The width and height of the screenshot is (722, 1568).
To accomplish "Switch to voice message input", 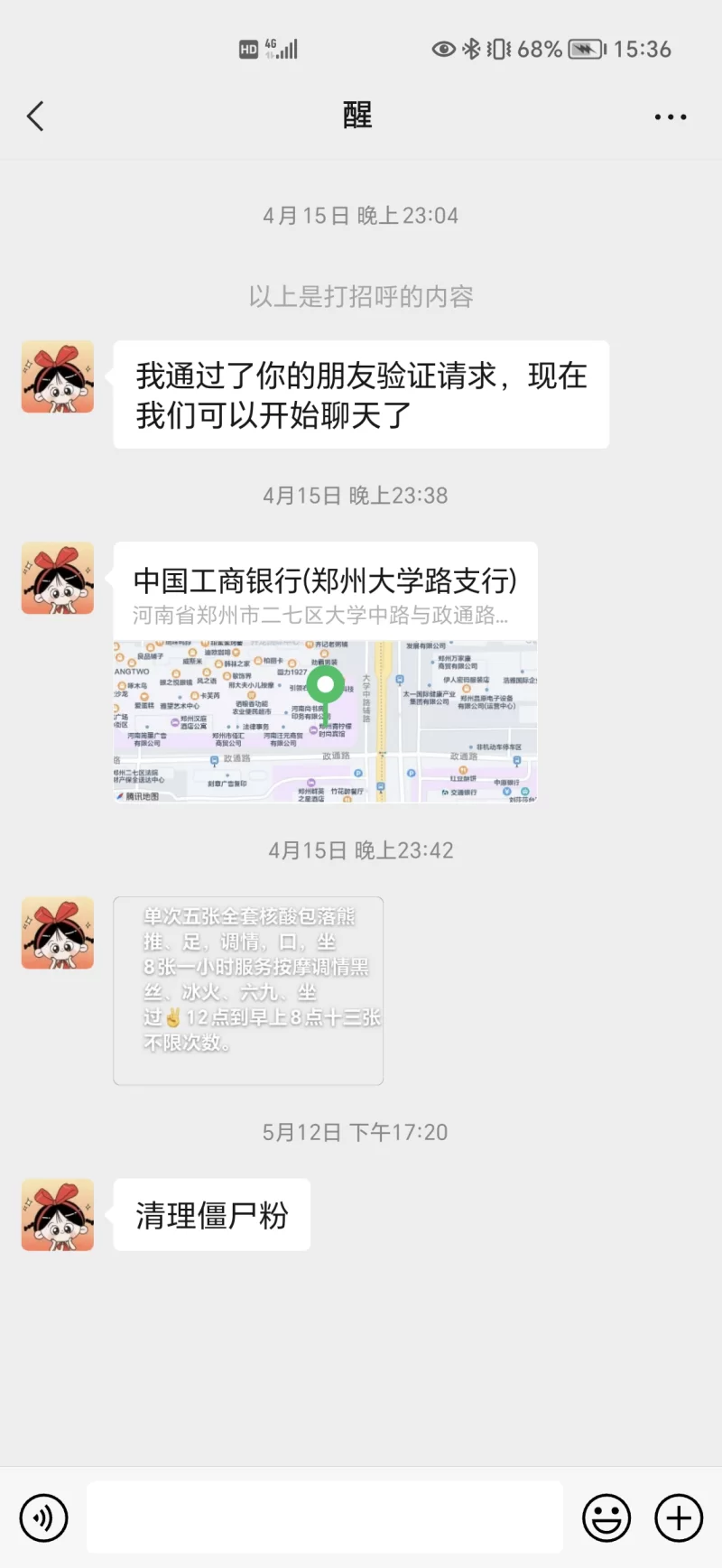I will (43, 1517).
